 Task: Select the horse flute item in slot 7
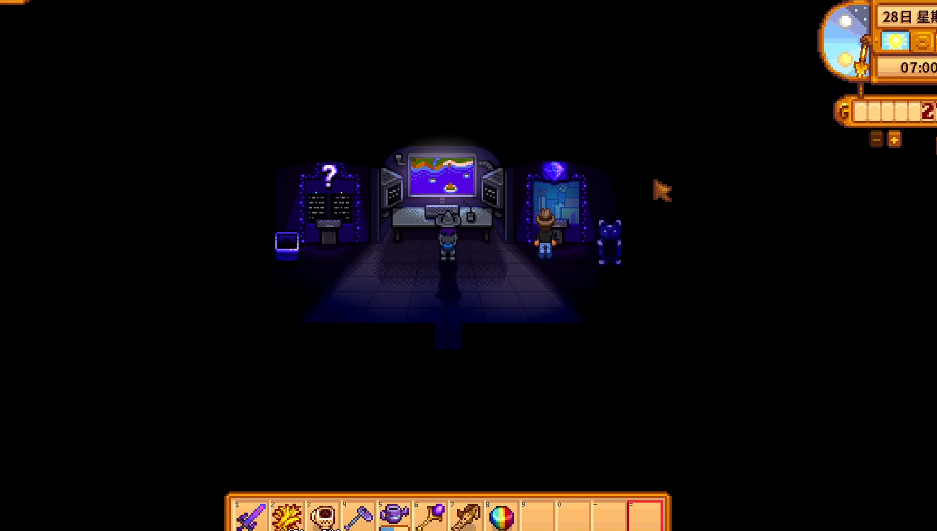[x=467, y=518]
